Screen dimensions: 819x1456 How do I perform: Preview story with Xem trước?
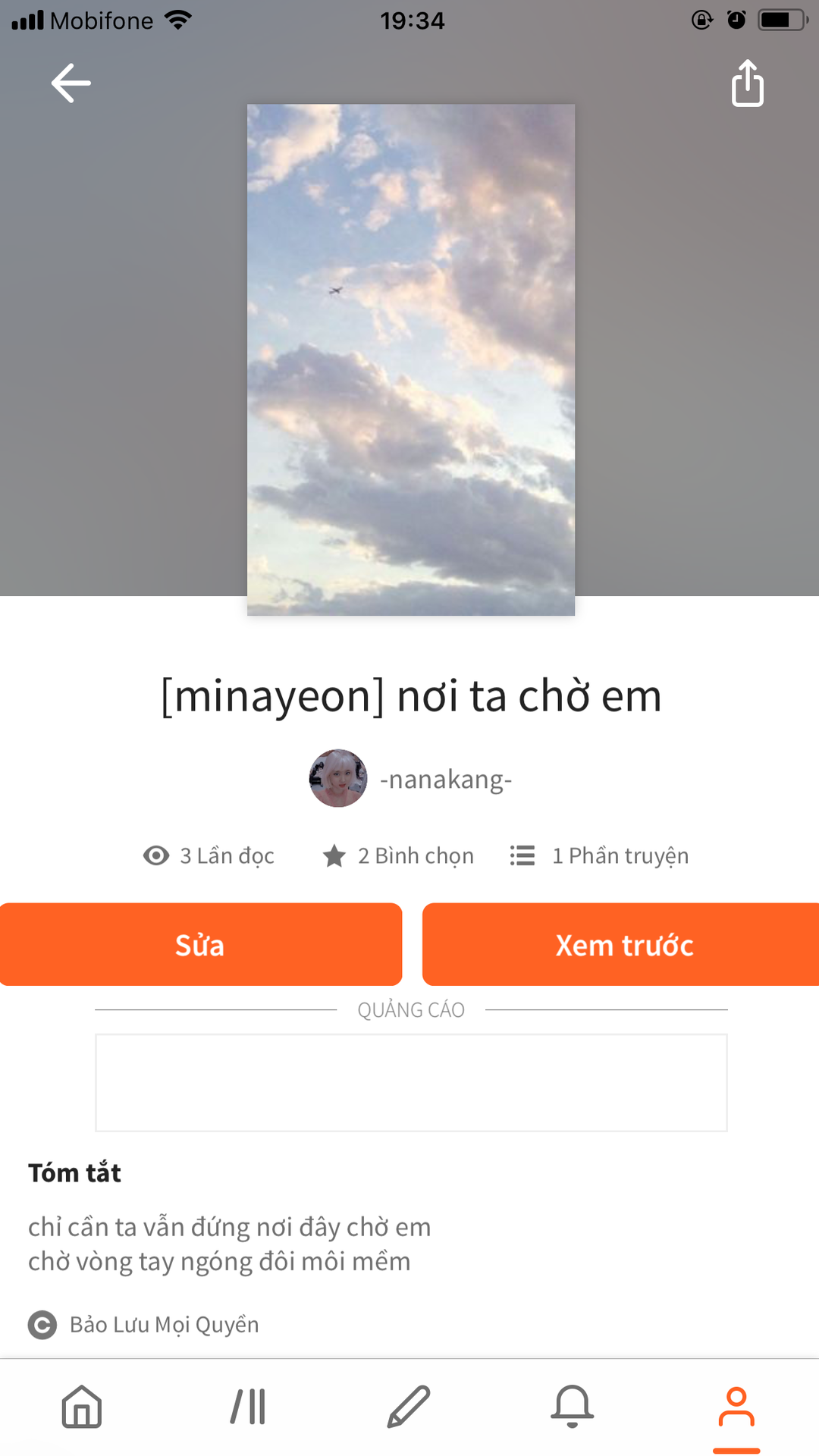click(623, 945)
